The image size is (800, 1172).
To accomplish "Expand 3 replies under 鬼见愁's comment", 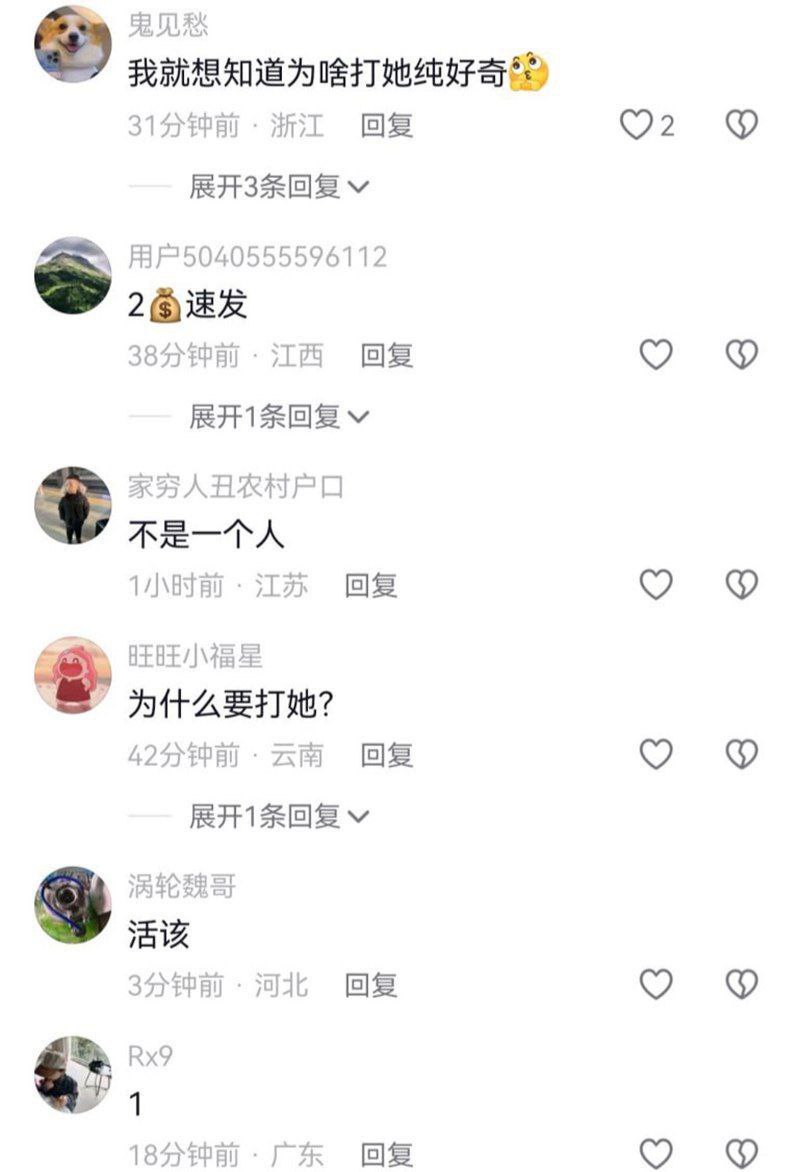I will pyautogui.click(x=278, y=186).
